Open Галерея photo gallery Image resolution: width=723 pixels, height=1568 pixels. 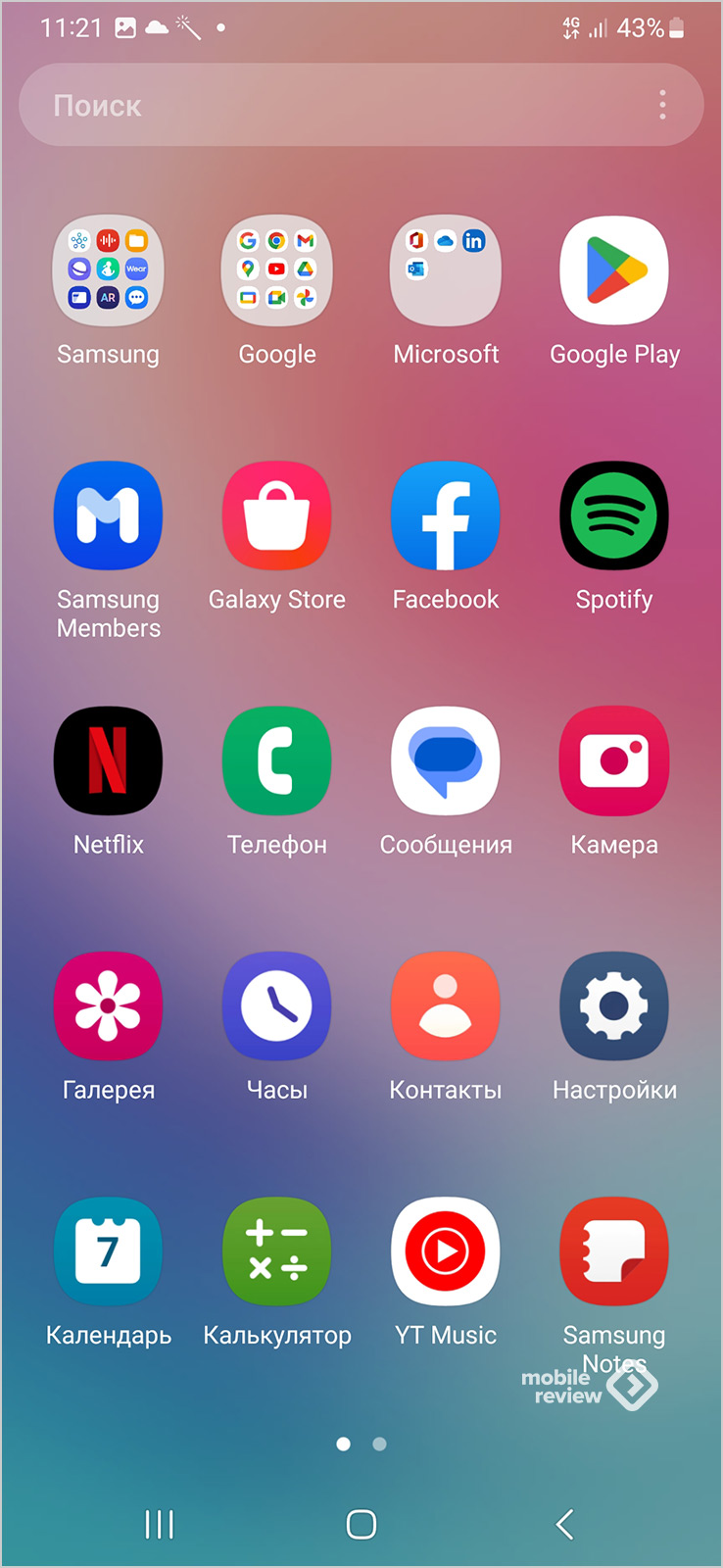pos(108,1006)
